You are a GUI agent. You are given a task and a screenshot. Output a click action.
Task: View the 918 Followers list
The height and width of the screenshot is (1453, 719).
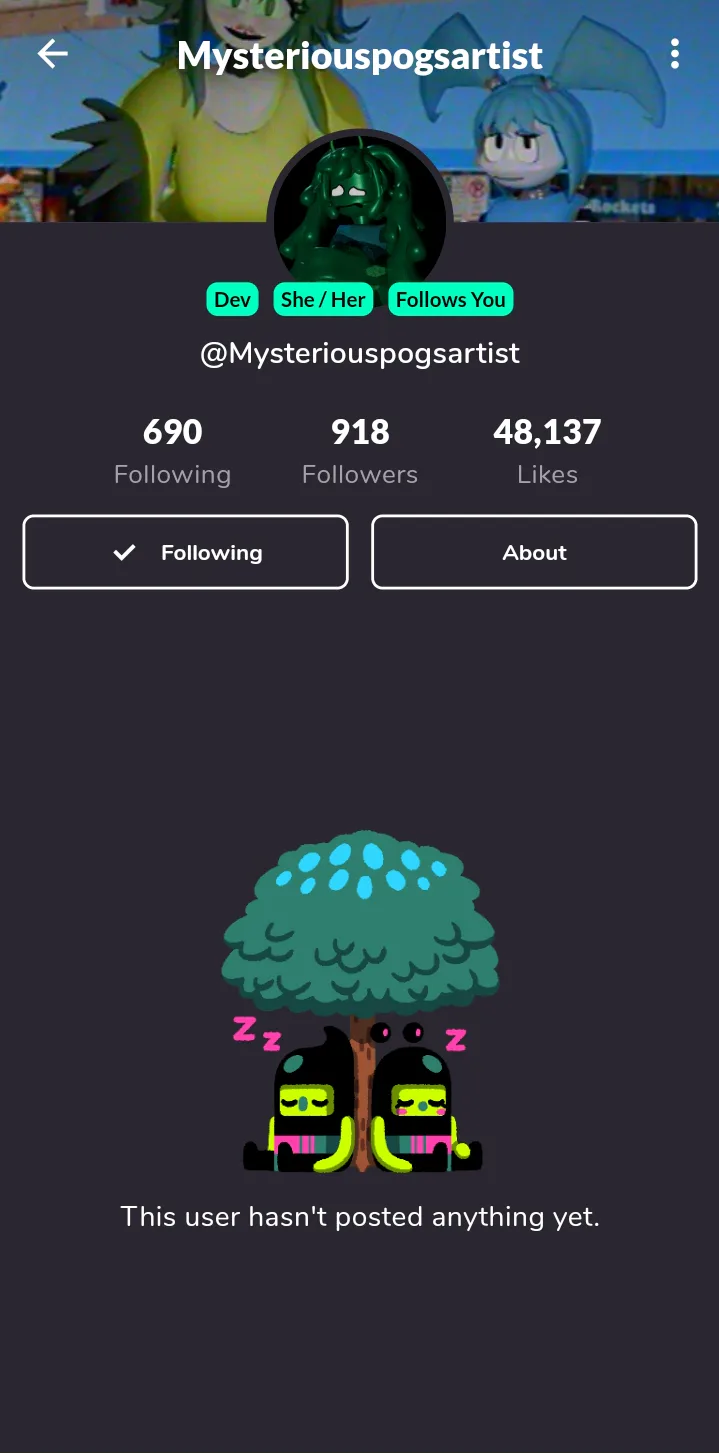[360, 451]
